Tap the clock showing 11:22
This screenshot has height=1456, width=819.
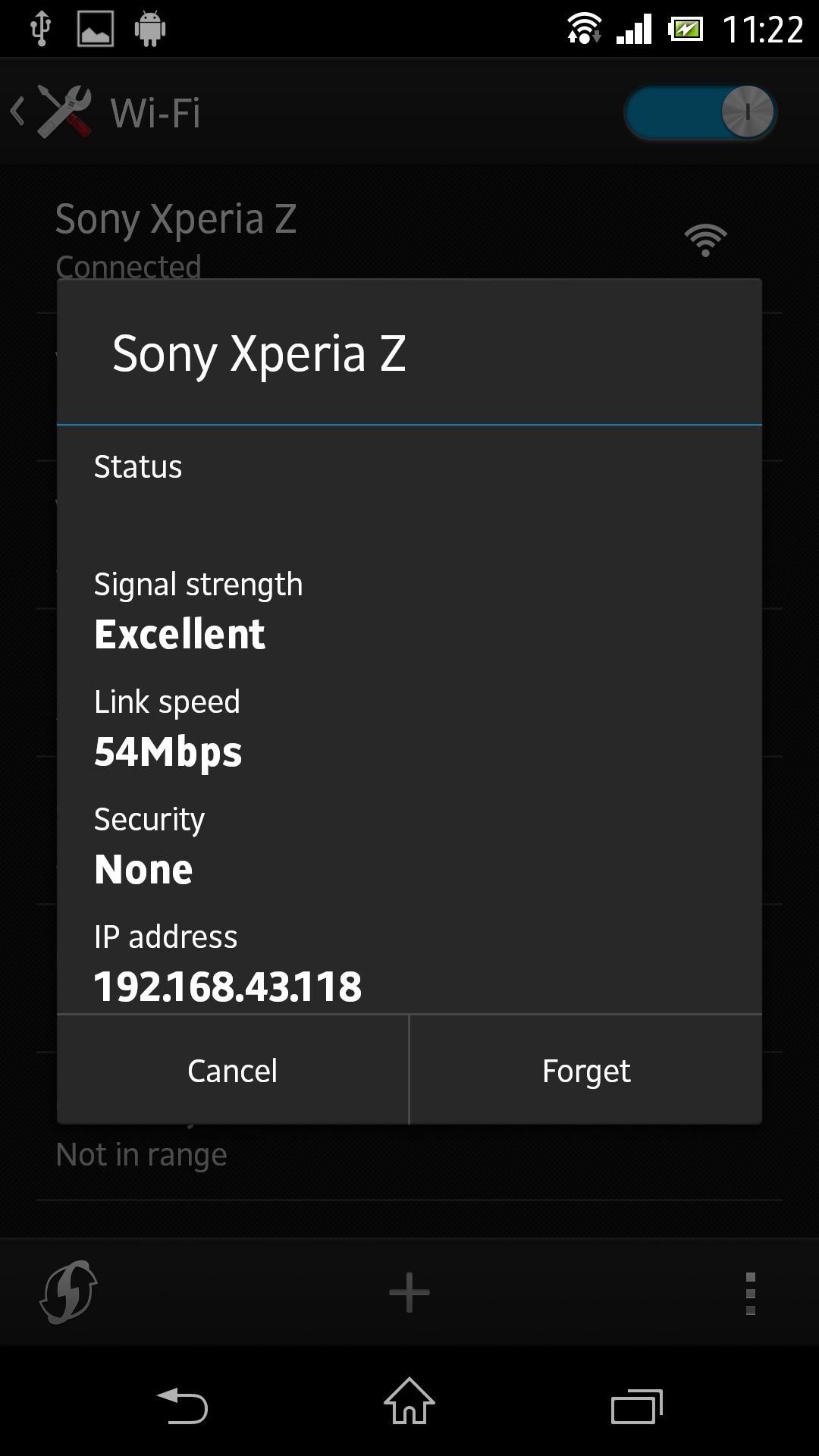[x=766, y=27]
